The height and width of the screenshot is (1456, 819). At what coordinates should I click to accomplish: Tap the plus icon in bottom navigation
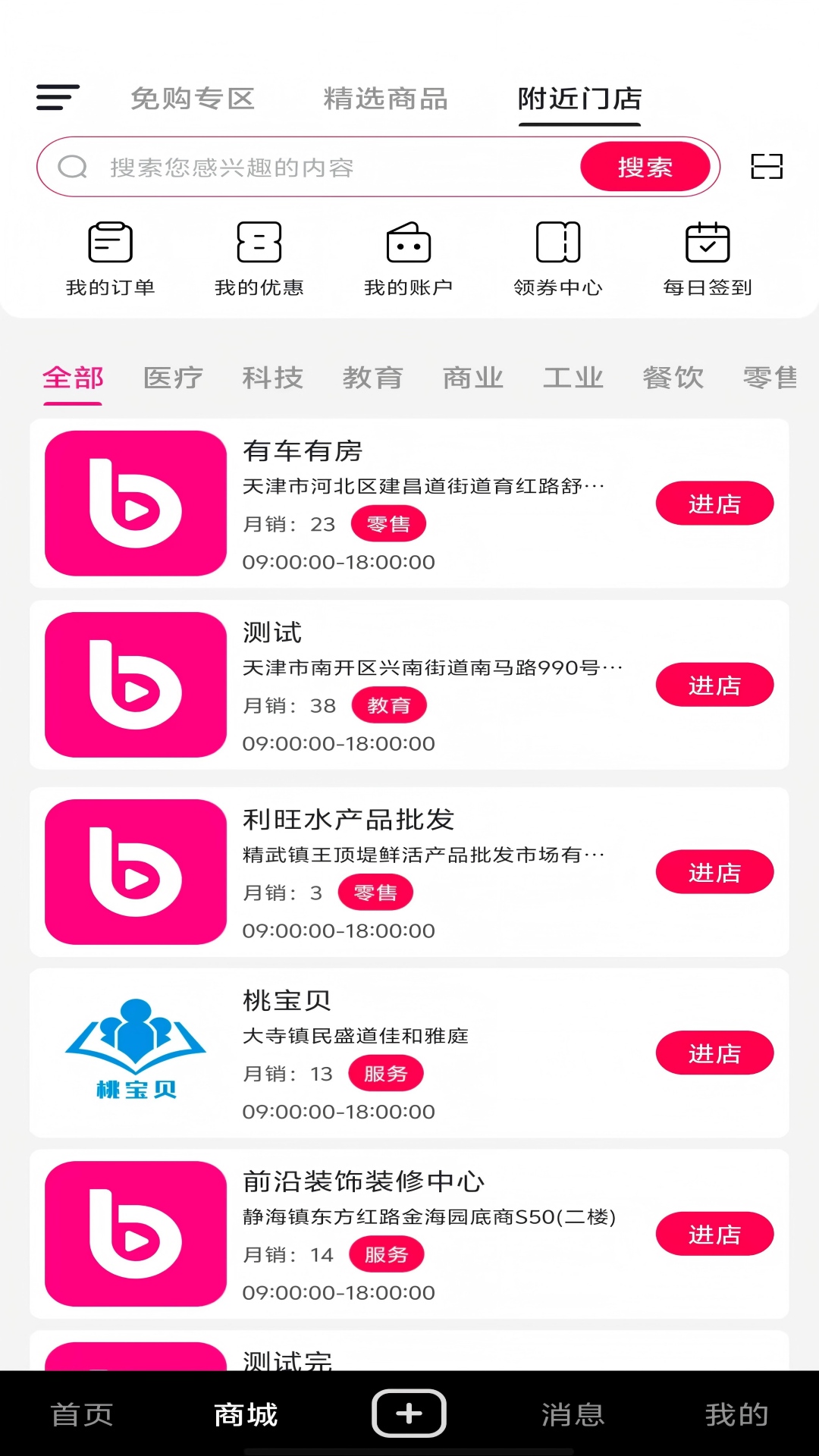pos(409,1413)
